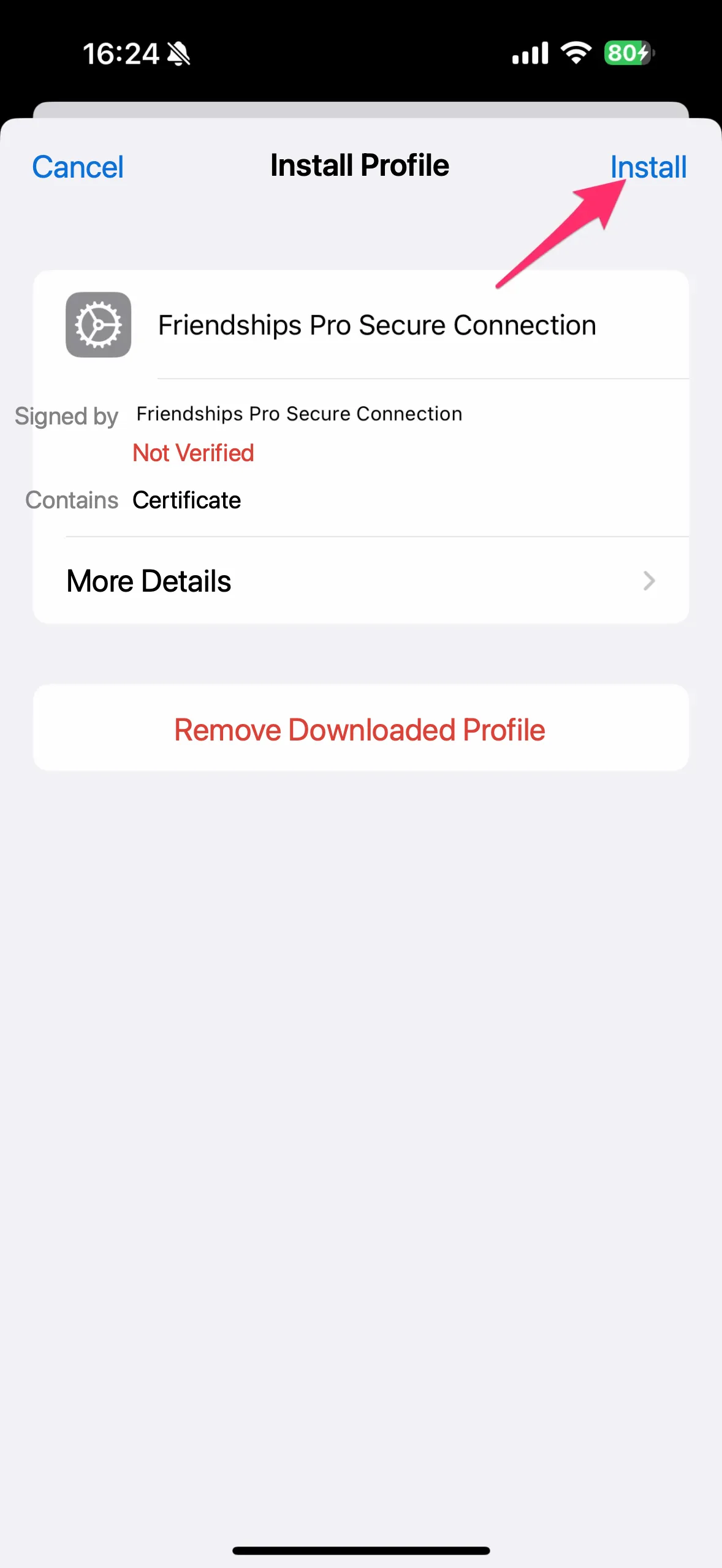Tap Install to install the profile
The width and height of the screenshot is (722, 1568).
[x=648, y=167]
